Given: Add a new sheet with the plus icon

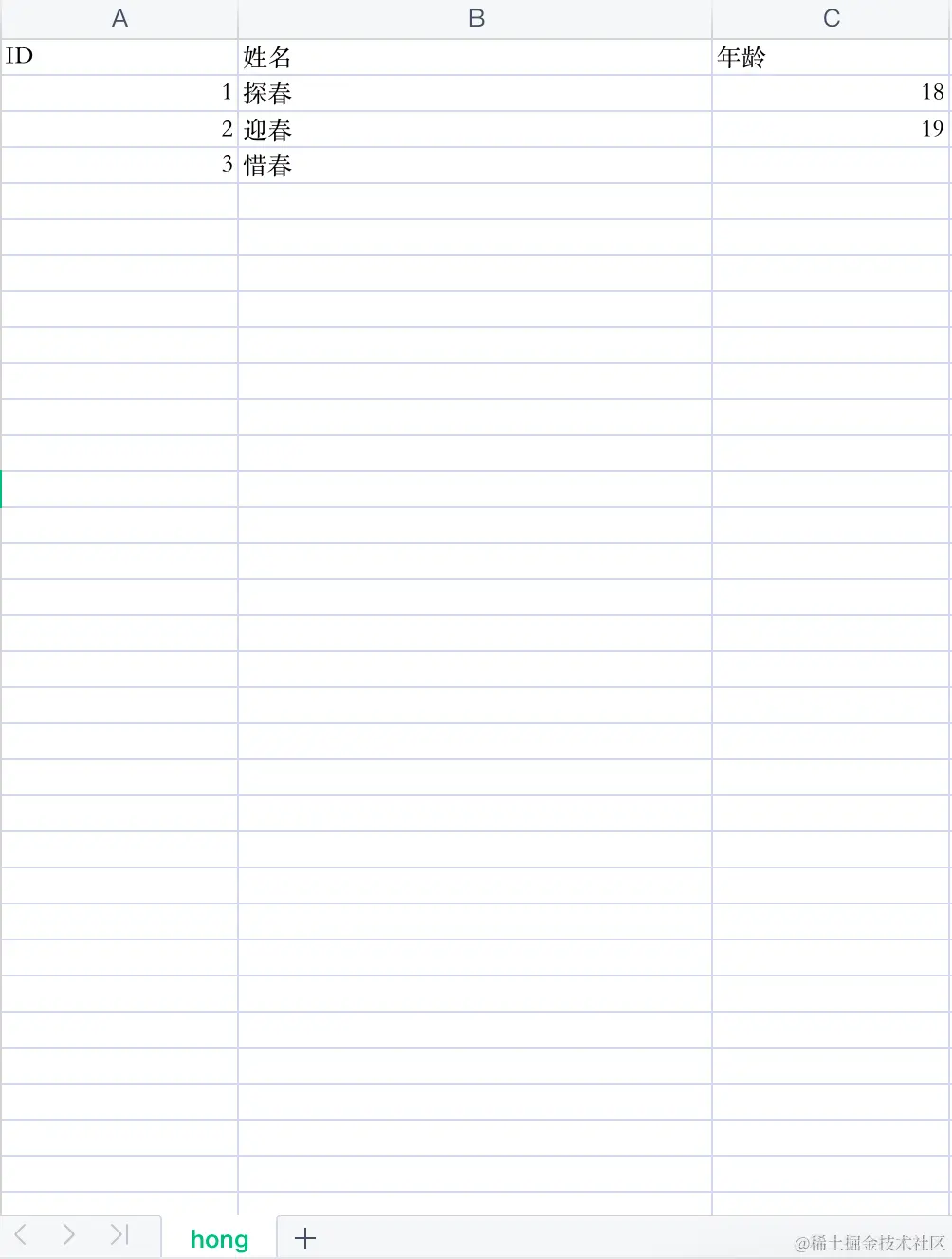Looking at the screenshot, I should (x=305, y=1238).
